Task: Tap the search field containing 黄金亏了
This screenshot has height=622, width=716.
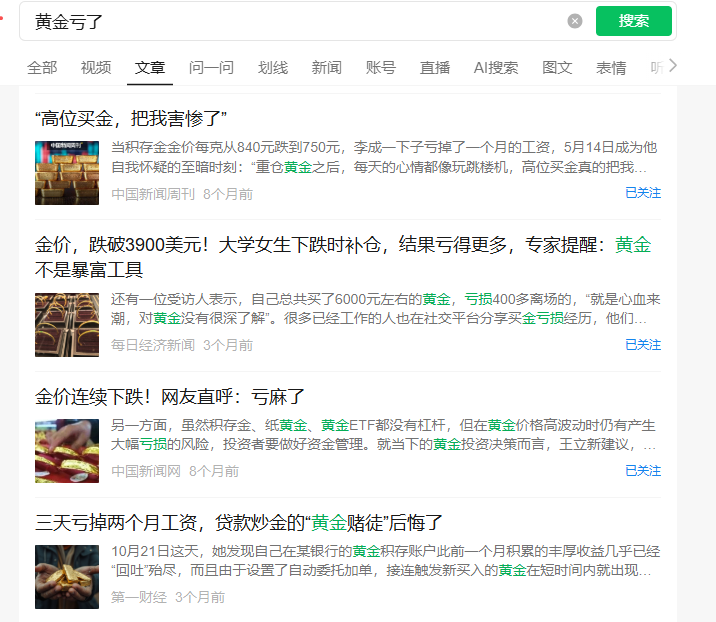Action: pyautogui.click(x=300, y=21)
